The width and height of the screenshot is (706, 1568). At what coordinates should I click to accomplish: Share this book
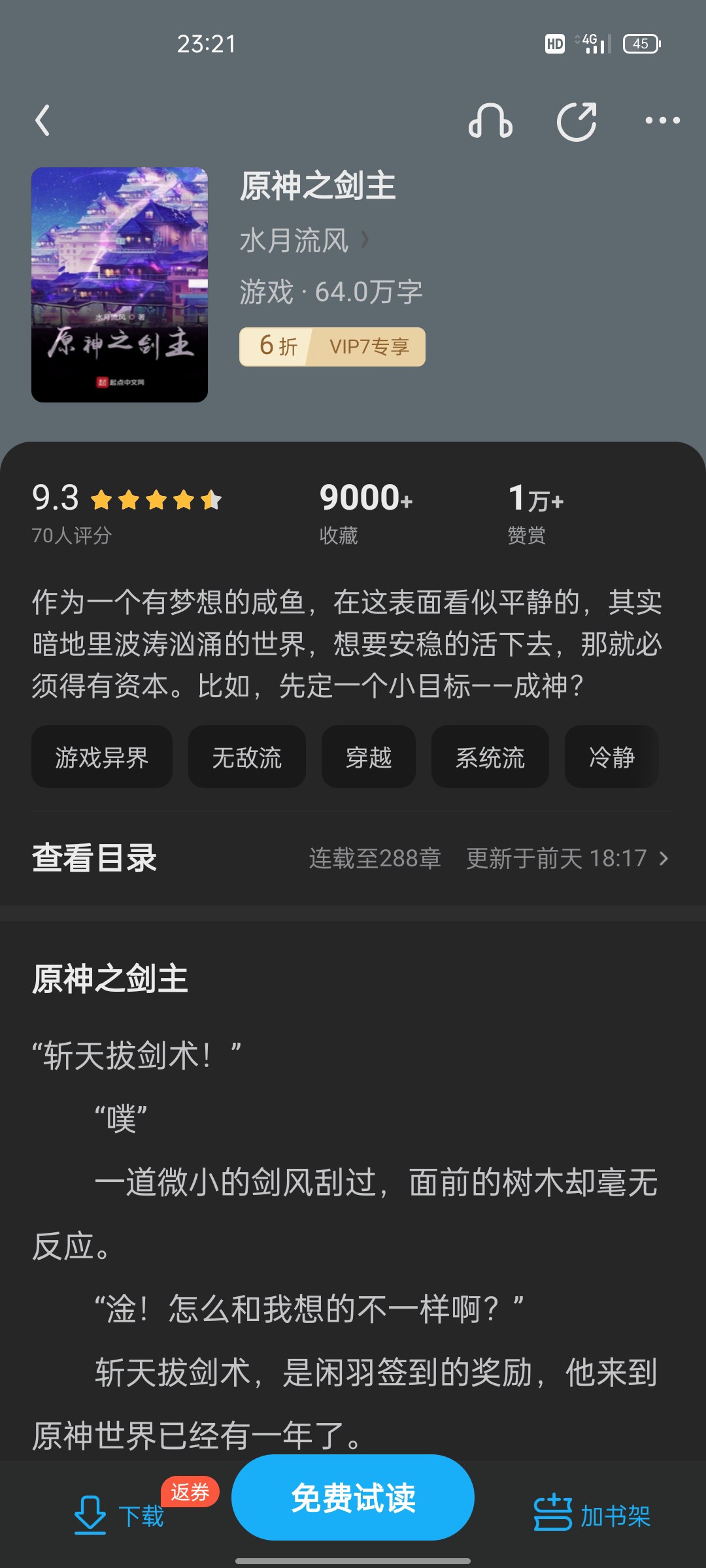click(x=577, y=121)
